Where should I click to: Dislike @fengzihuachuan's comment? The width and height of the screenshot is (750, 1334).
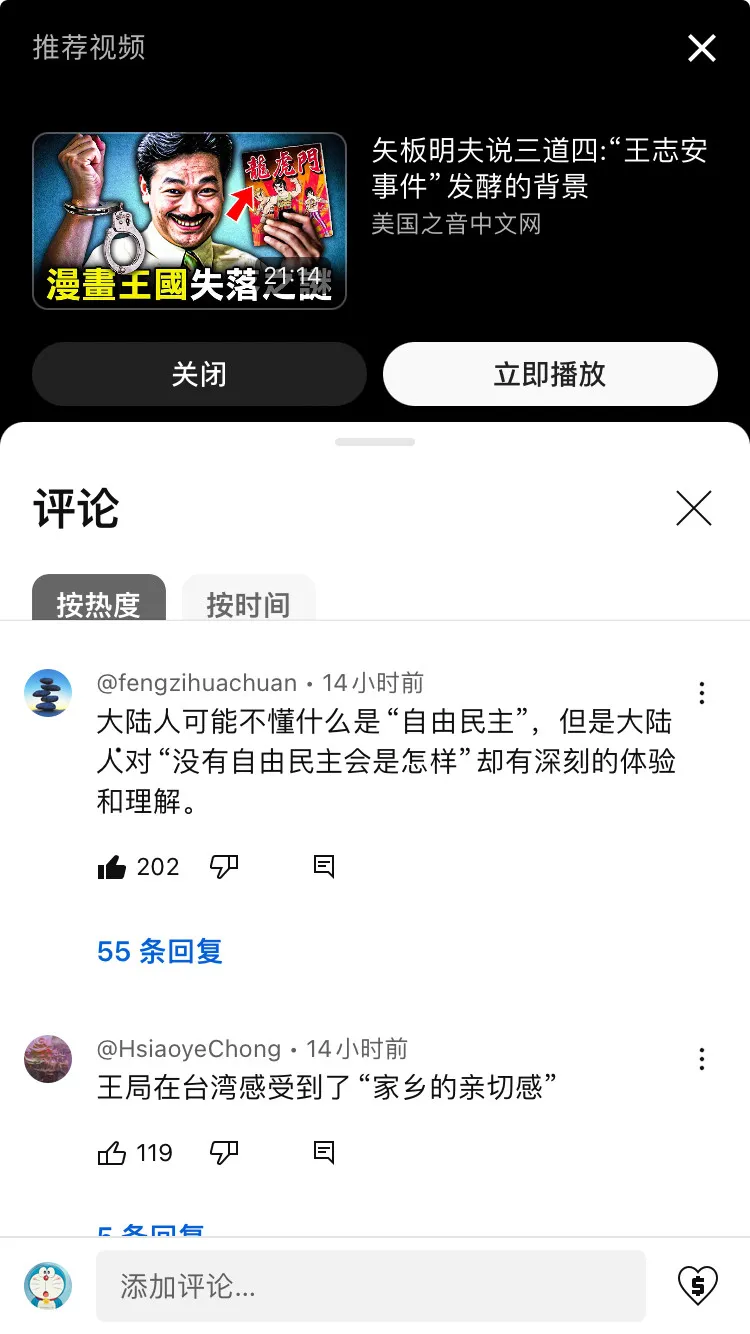224,867
